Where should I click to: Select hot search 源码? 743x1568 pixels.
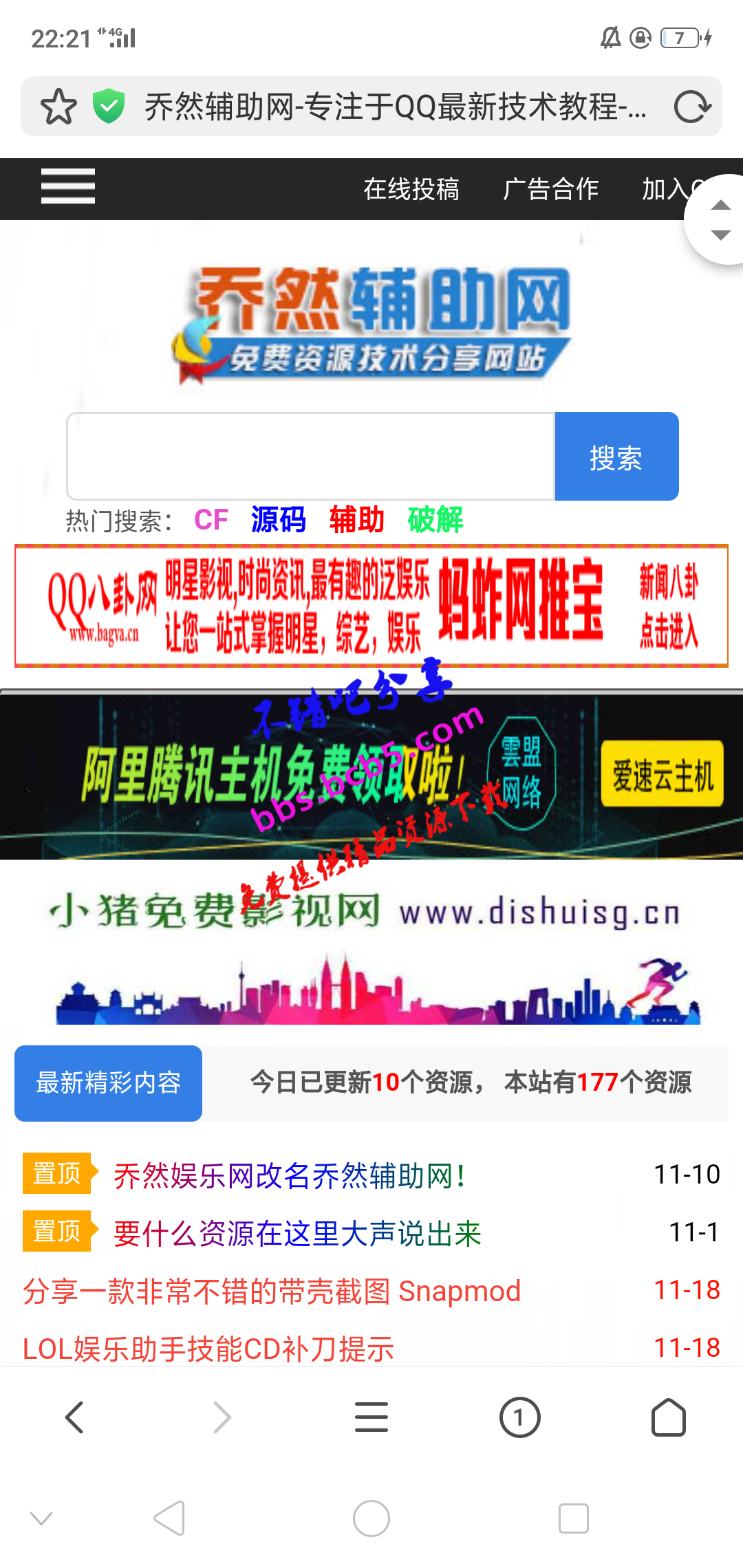click(x=278, y=520)
